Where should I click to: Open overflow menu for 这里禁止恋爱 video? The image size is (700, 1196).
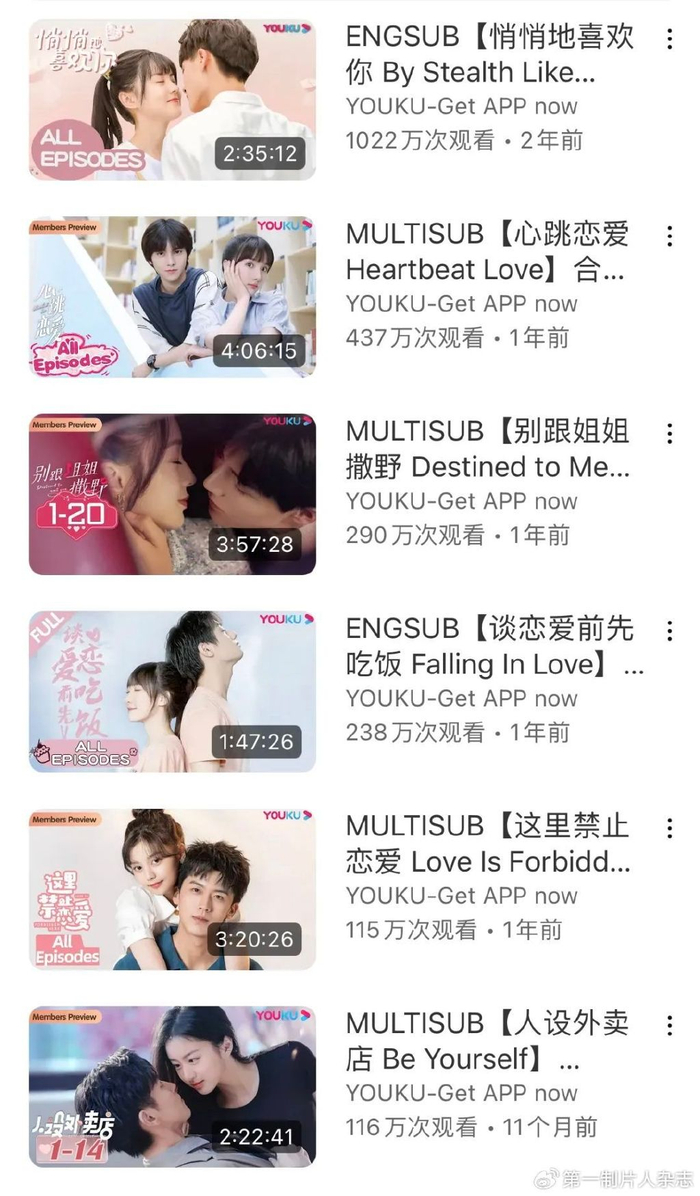click(x=669, y=828)
